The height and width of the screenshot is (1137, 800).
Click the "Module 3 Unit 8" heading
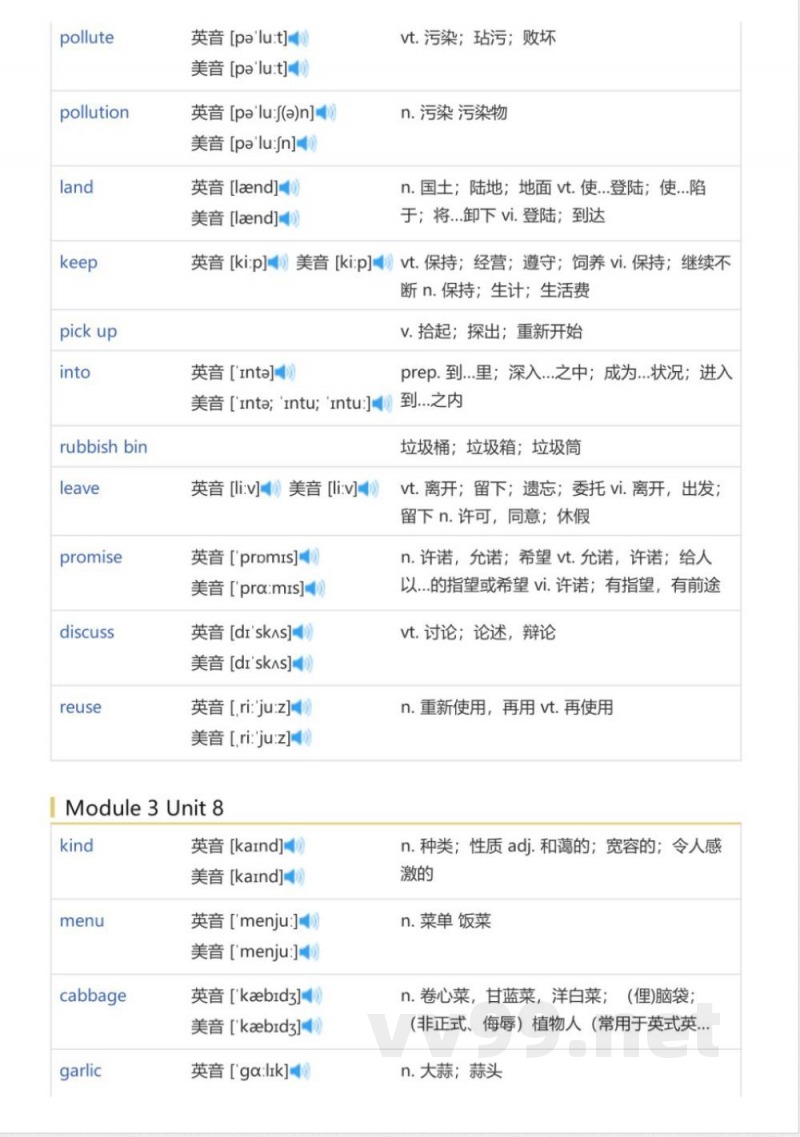point(144,808)
